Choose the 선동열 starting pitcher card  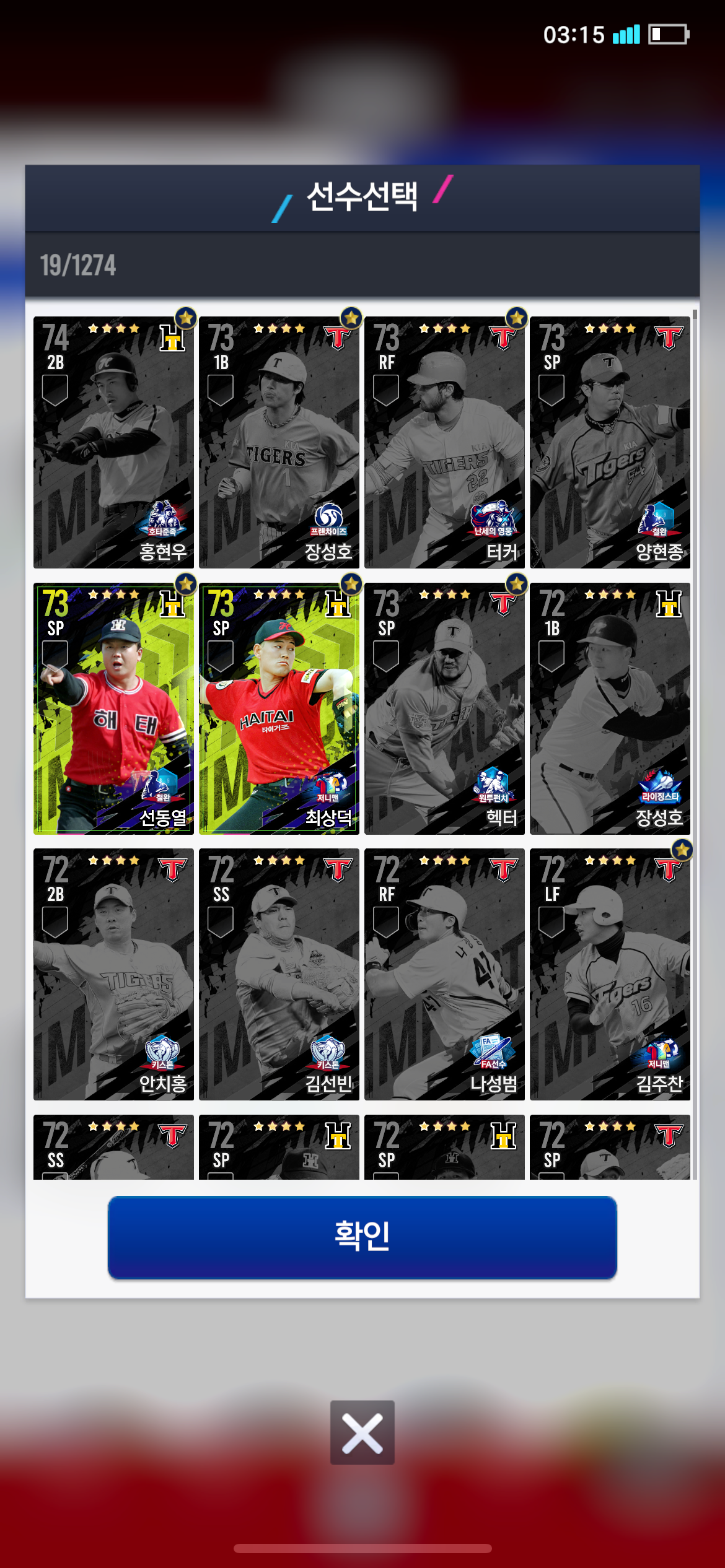[x=113, y=708]
